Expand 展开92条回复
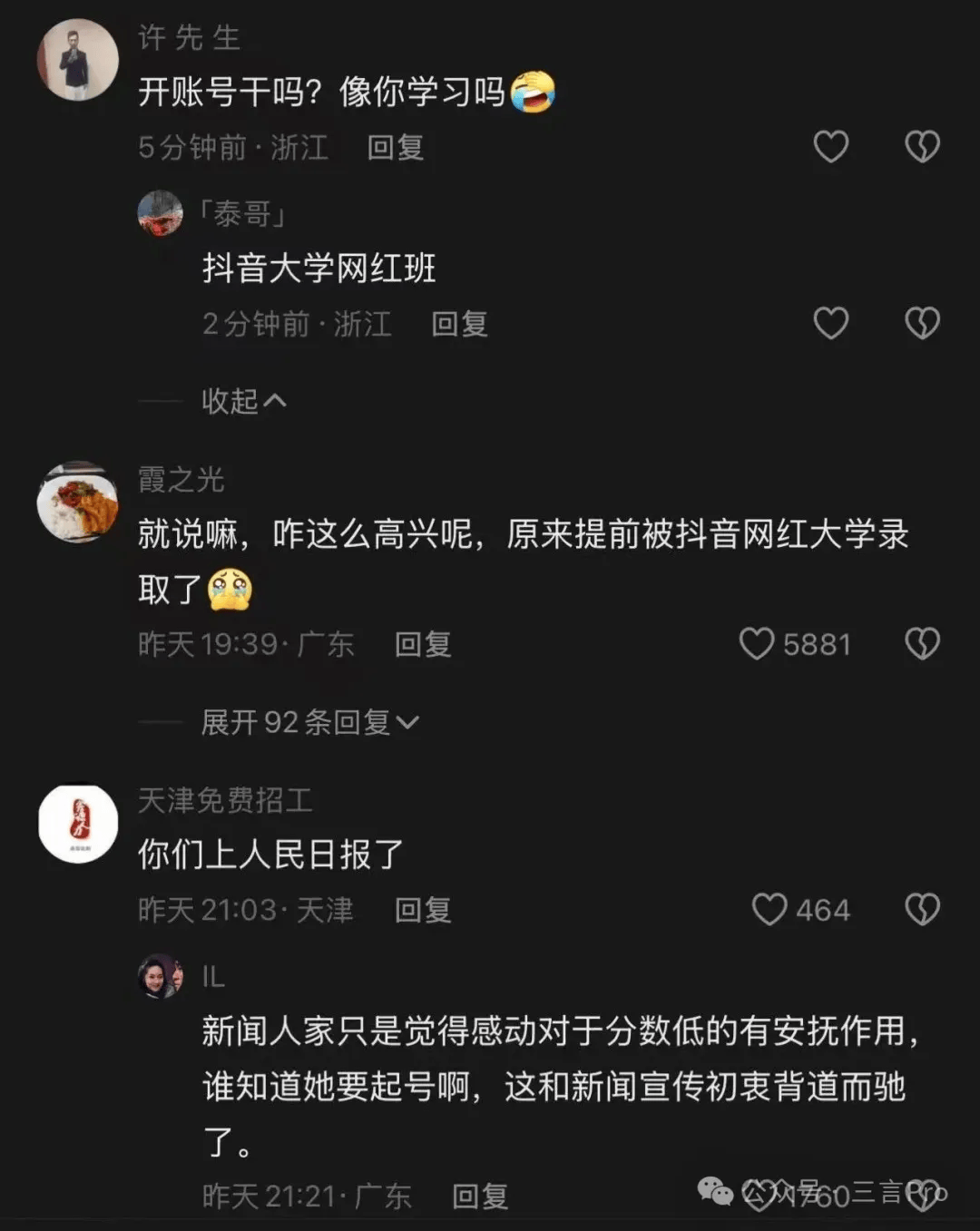Viewport: 980px width, 1231px height. pyautogui.click(x=309, y=722)
